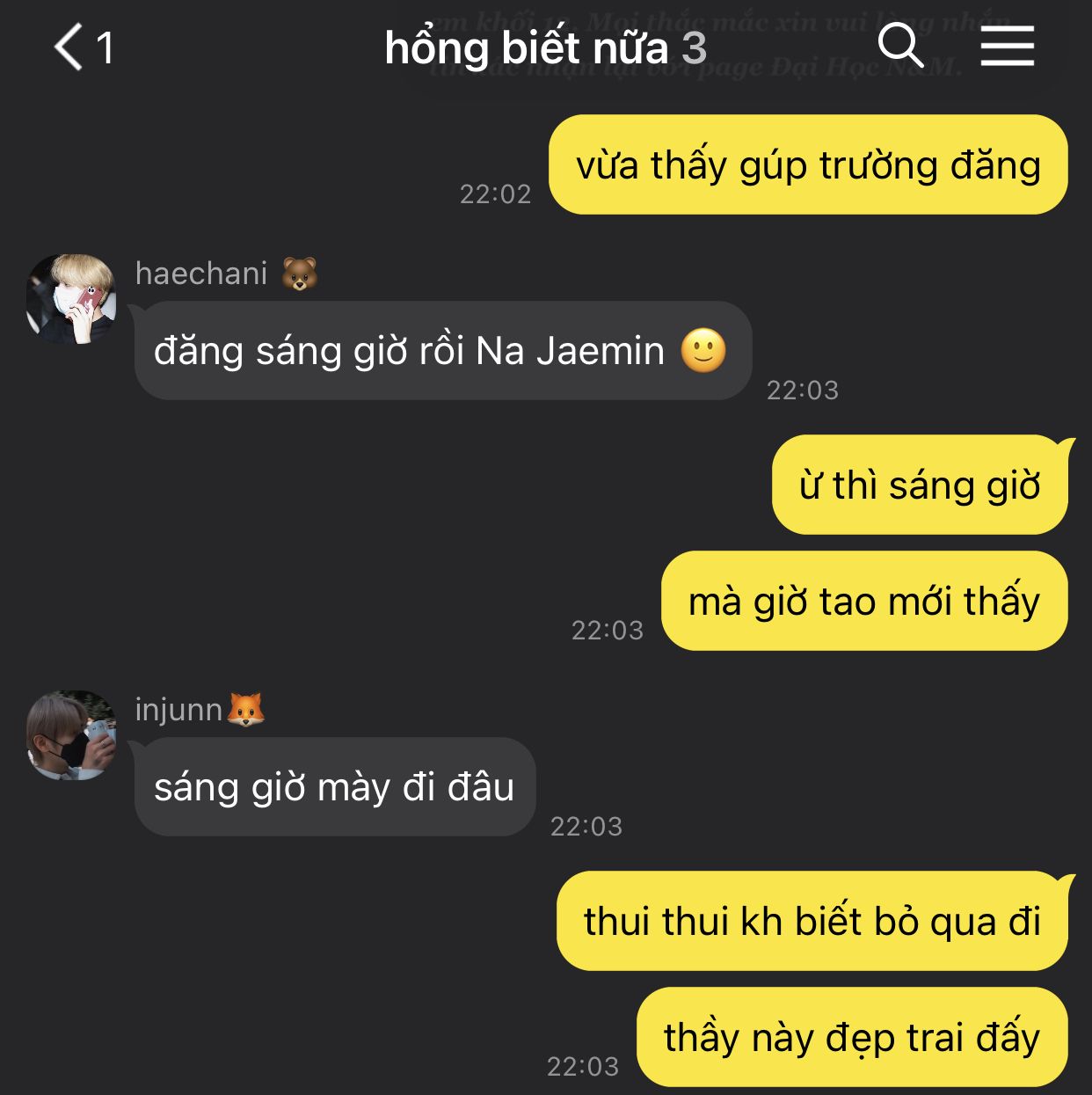The image size is (1092, 1095).
Task: Open the chat room hamburger menu
Action: 1008,46
